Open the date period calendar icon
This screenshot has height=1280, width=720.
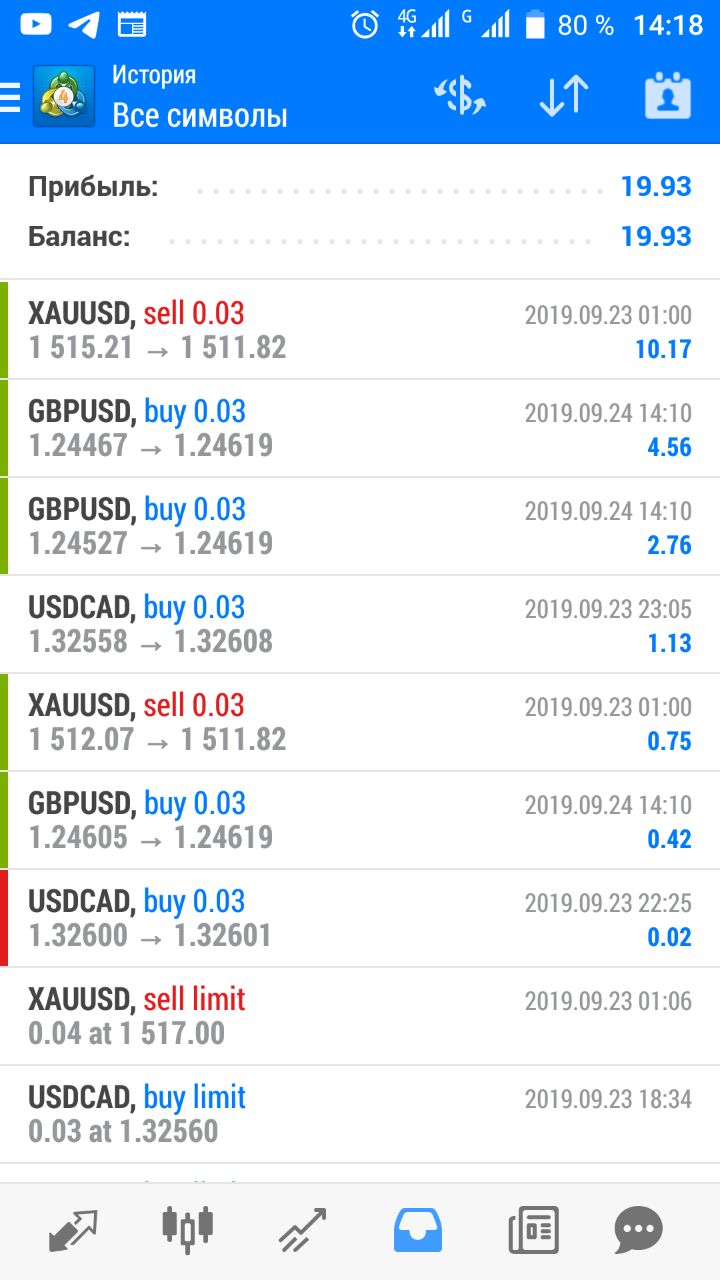(x=669, y=97)
